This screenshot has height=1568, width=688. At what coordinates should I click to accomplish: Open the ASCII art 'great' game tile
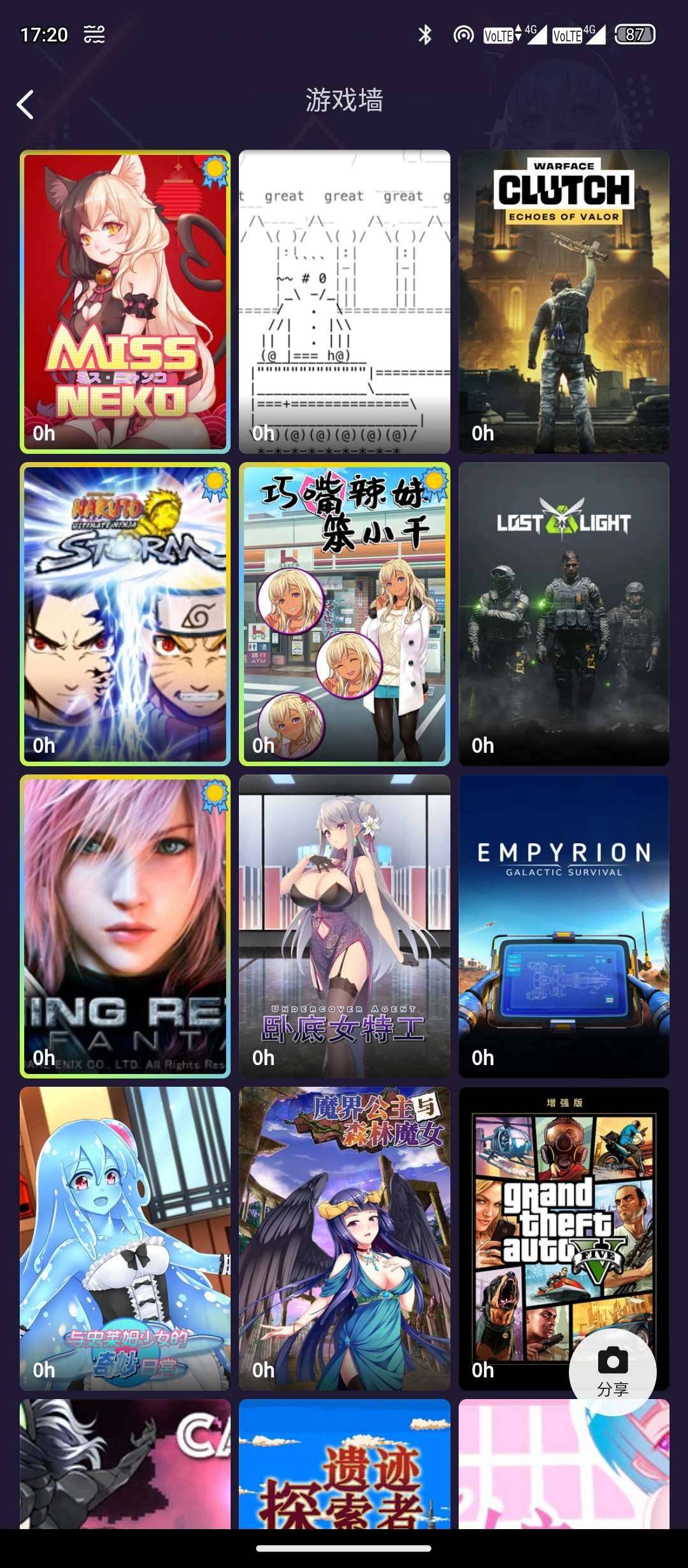(x=344, y=301)
